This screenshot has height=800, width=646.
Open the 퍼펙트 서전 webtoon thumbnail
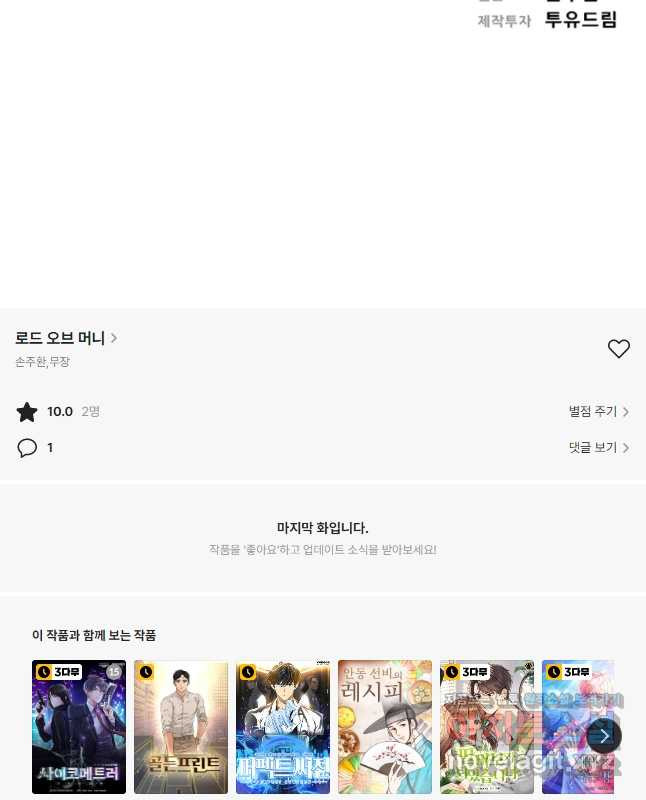coord(283,727)
